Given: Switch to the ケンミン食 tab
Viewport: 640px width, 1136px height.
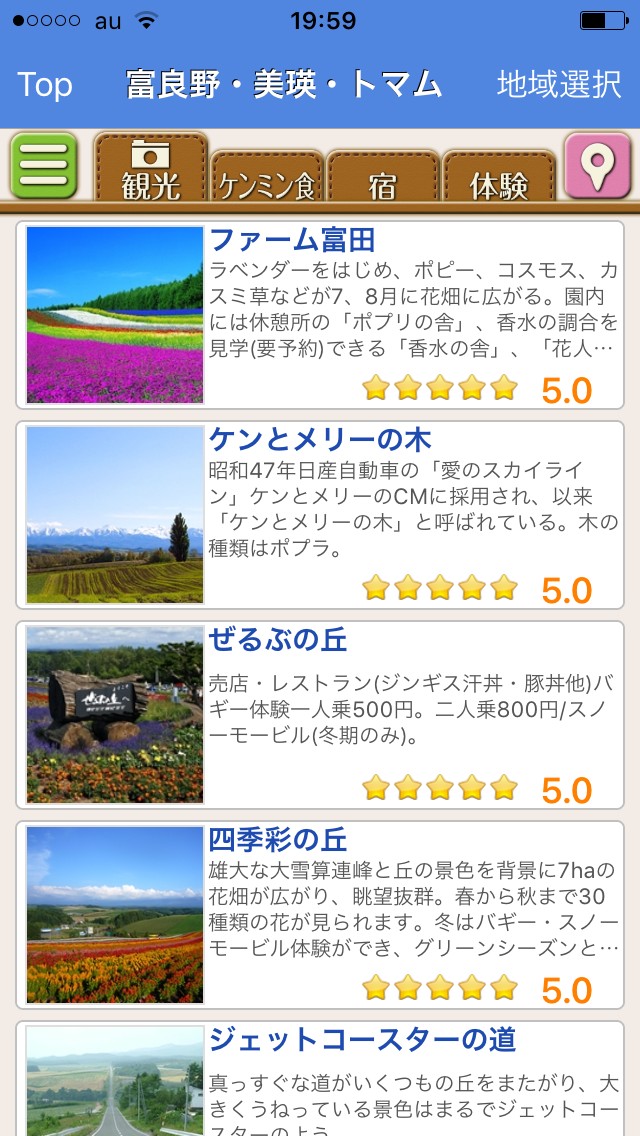Looking at the screenshot, I should pyautogui.click(x=267, y=178).
